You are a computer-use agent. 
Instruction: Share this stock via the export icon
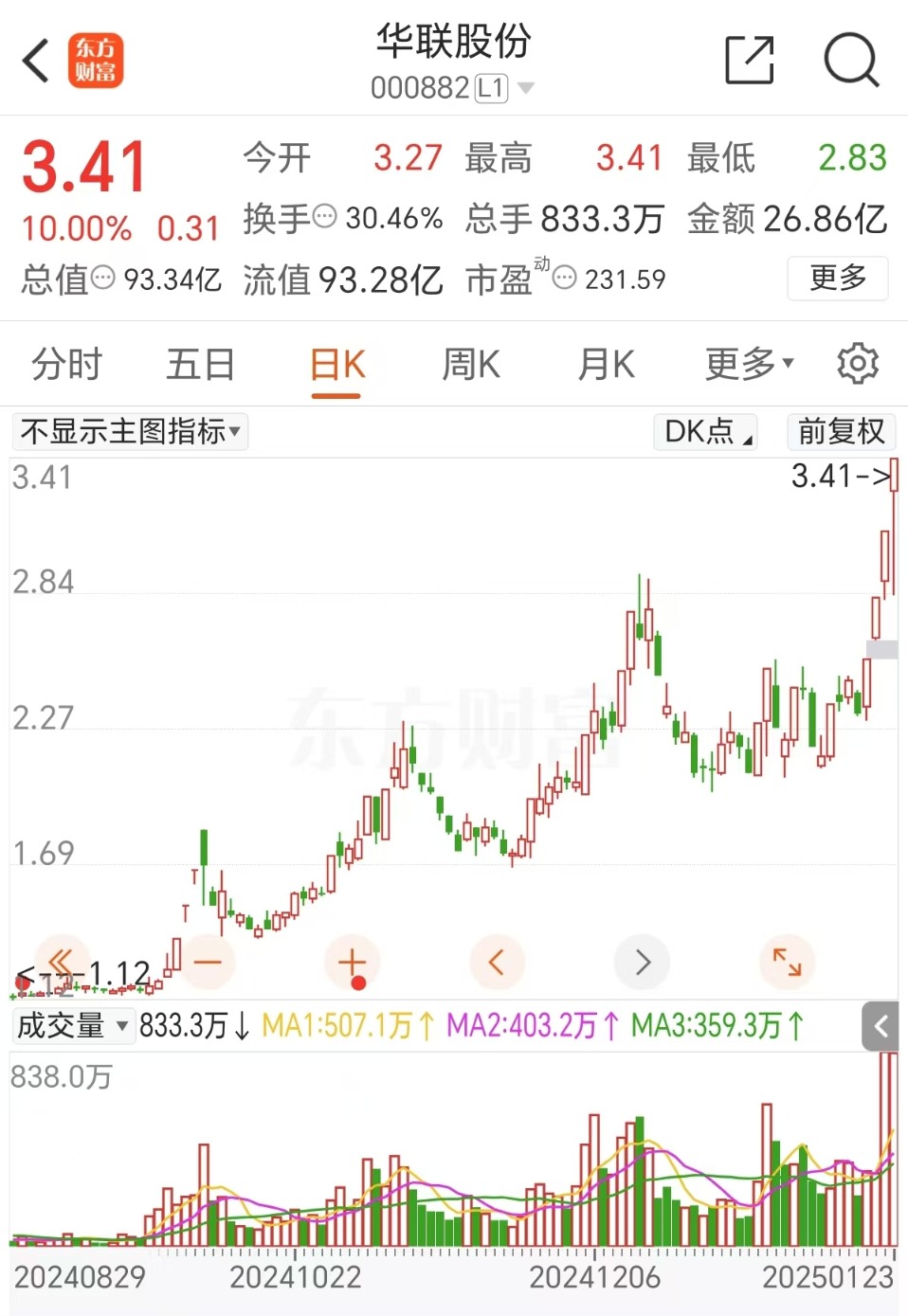[x=749, y=61]
